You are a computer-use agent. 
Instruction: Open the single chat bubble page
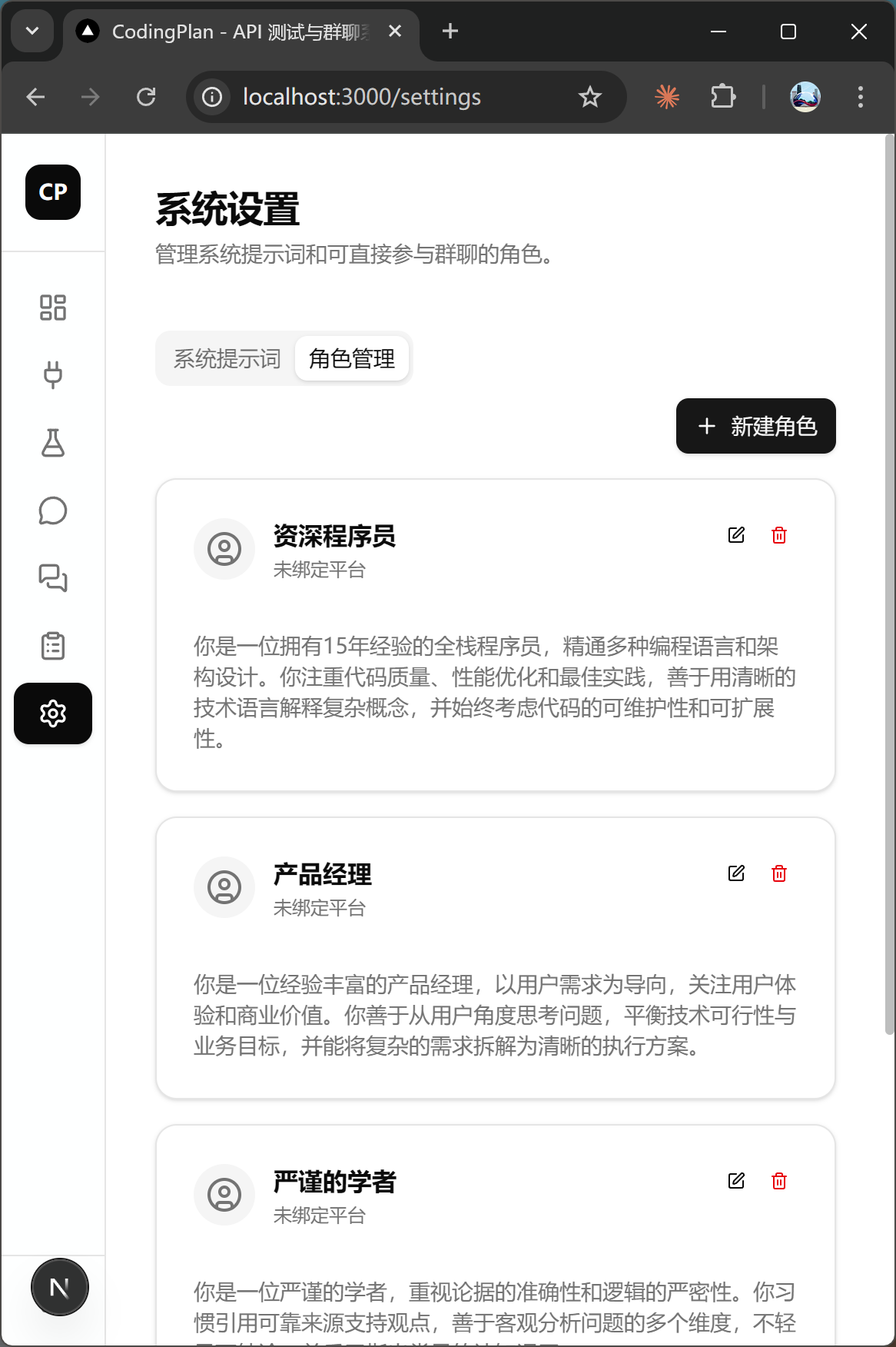point(53,511)
